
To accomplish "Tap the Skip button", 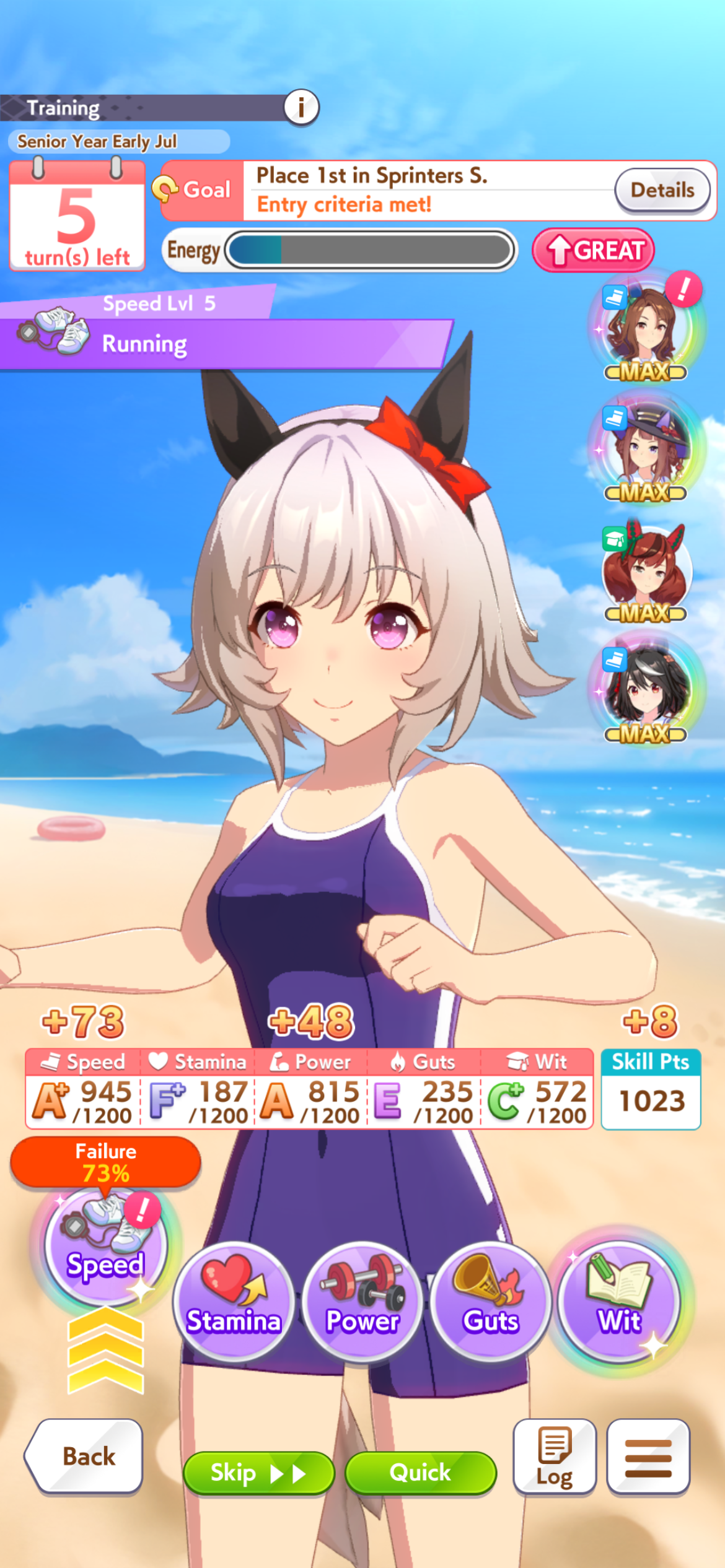I will (x=258, y=1473).
